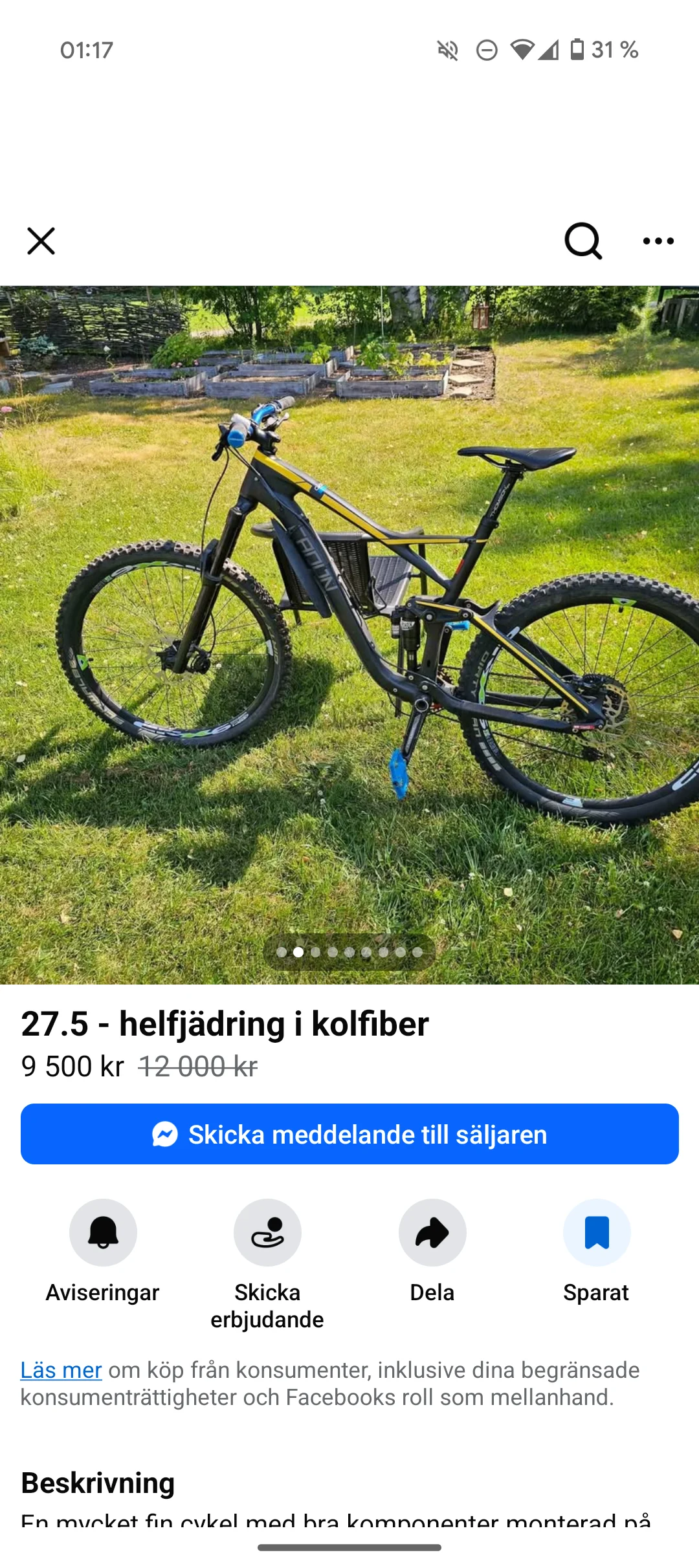Tap Skicka meddelande till säljaren
The image size is (699, 1568).
point(349,1134)
